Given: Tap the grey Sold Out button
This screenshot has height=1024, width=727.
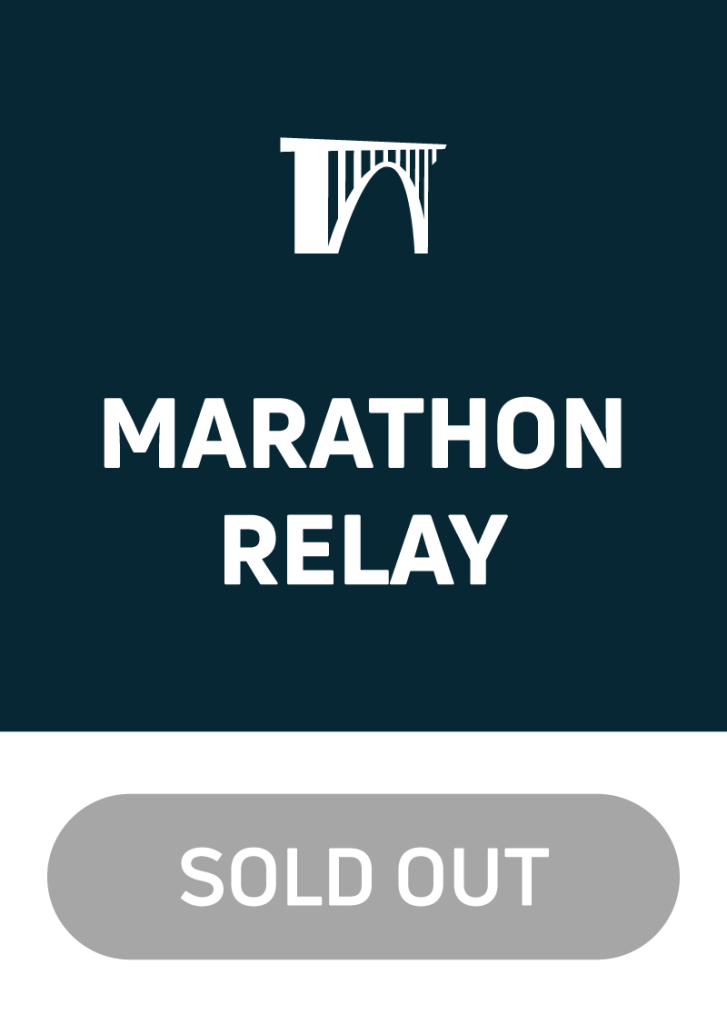Looking at the screenshot, I should coord(363,876).
